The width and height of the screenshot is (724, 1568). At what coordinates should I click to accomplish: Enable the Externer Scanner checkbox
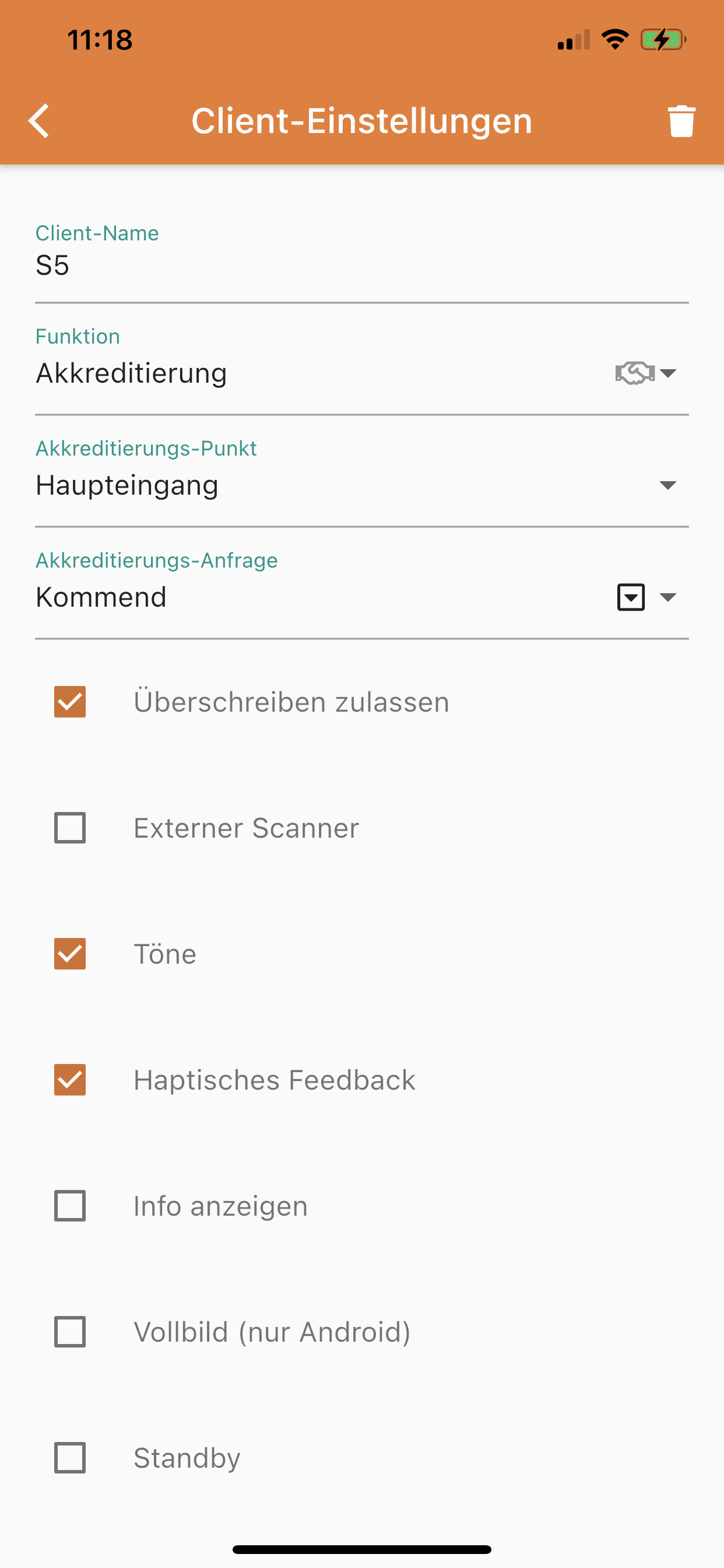pyautogui.click(x=70, y=828)
